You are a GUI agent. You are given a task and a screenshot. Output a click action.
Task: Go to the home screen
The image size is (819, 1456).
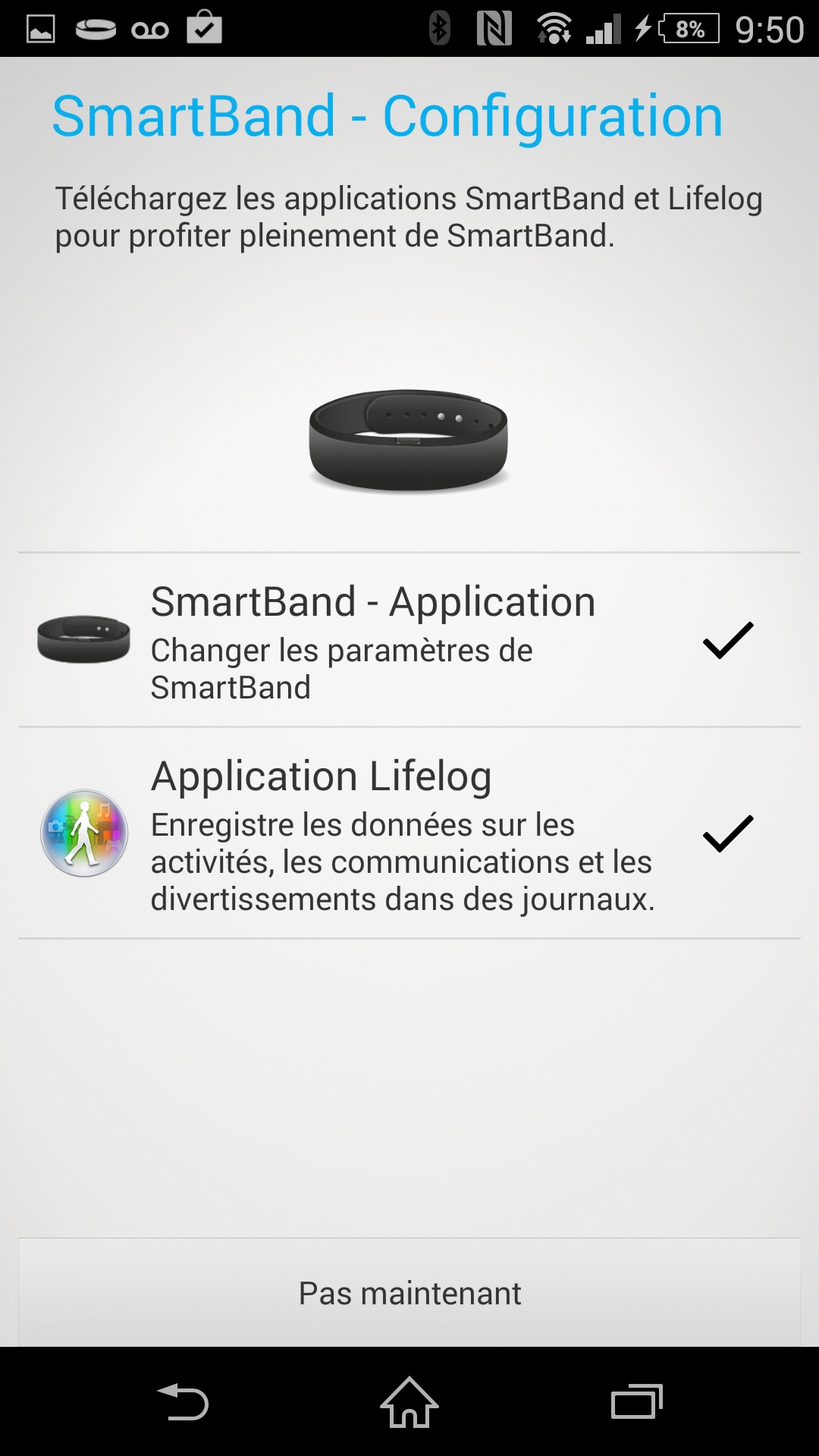(x=409, y=1401)
